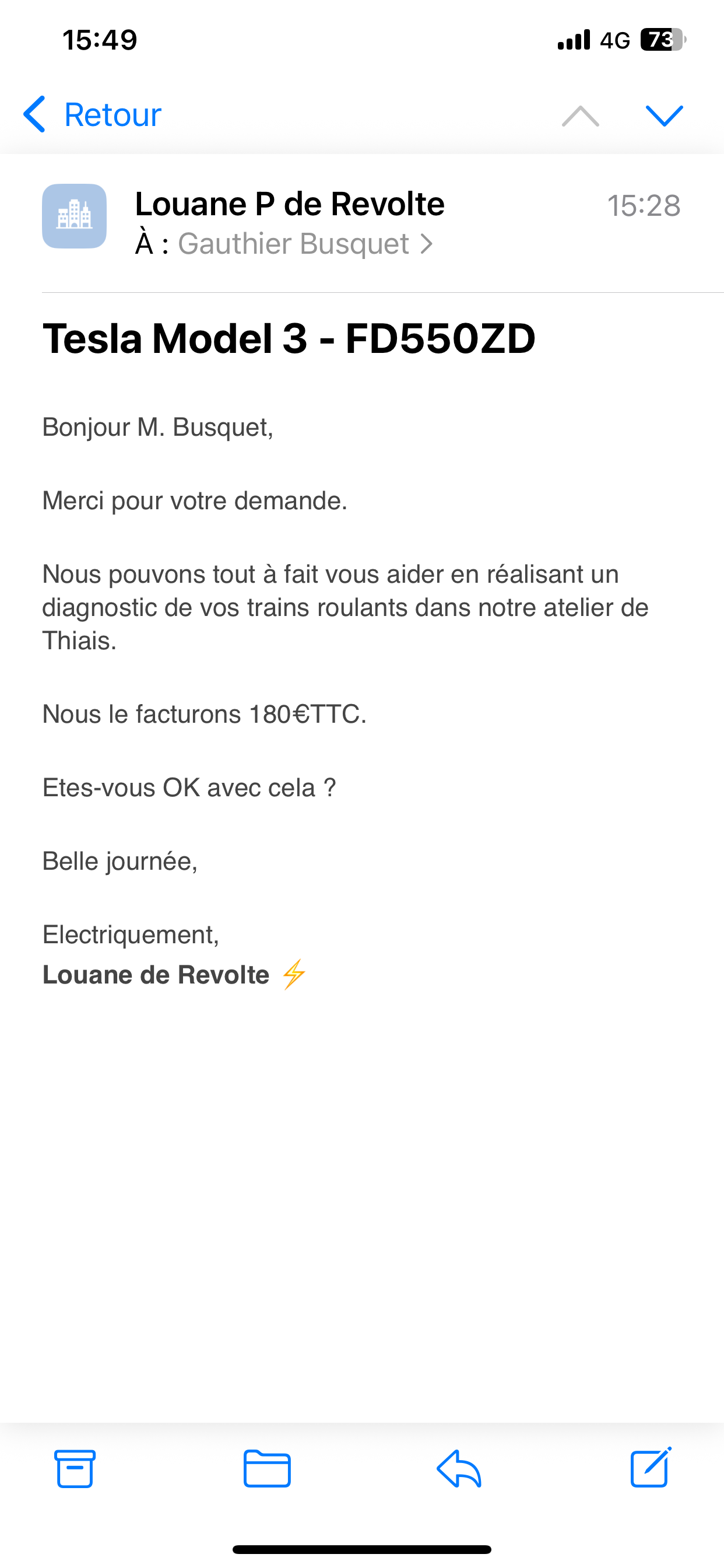Open the Revolte sender avatar

point(74,216)
